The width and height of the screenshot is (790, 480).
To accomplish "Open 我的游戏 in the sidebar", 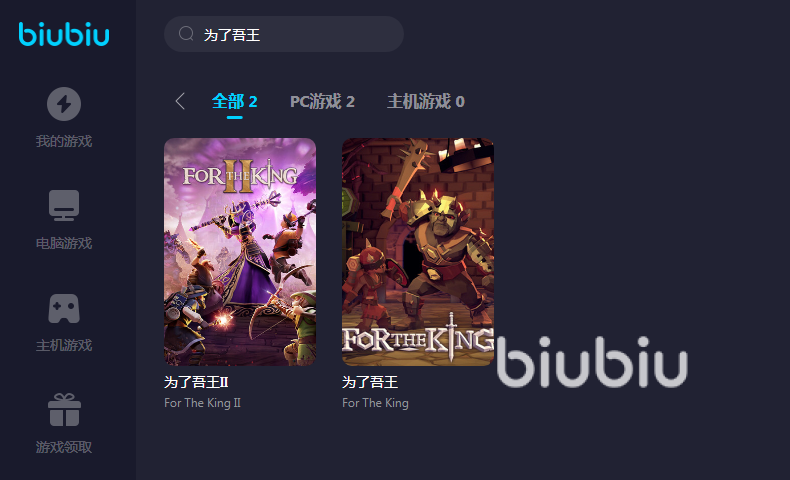I will [x=64, y=117].
